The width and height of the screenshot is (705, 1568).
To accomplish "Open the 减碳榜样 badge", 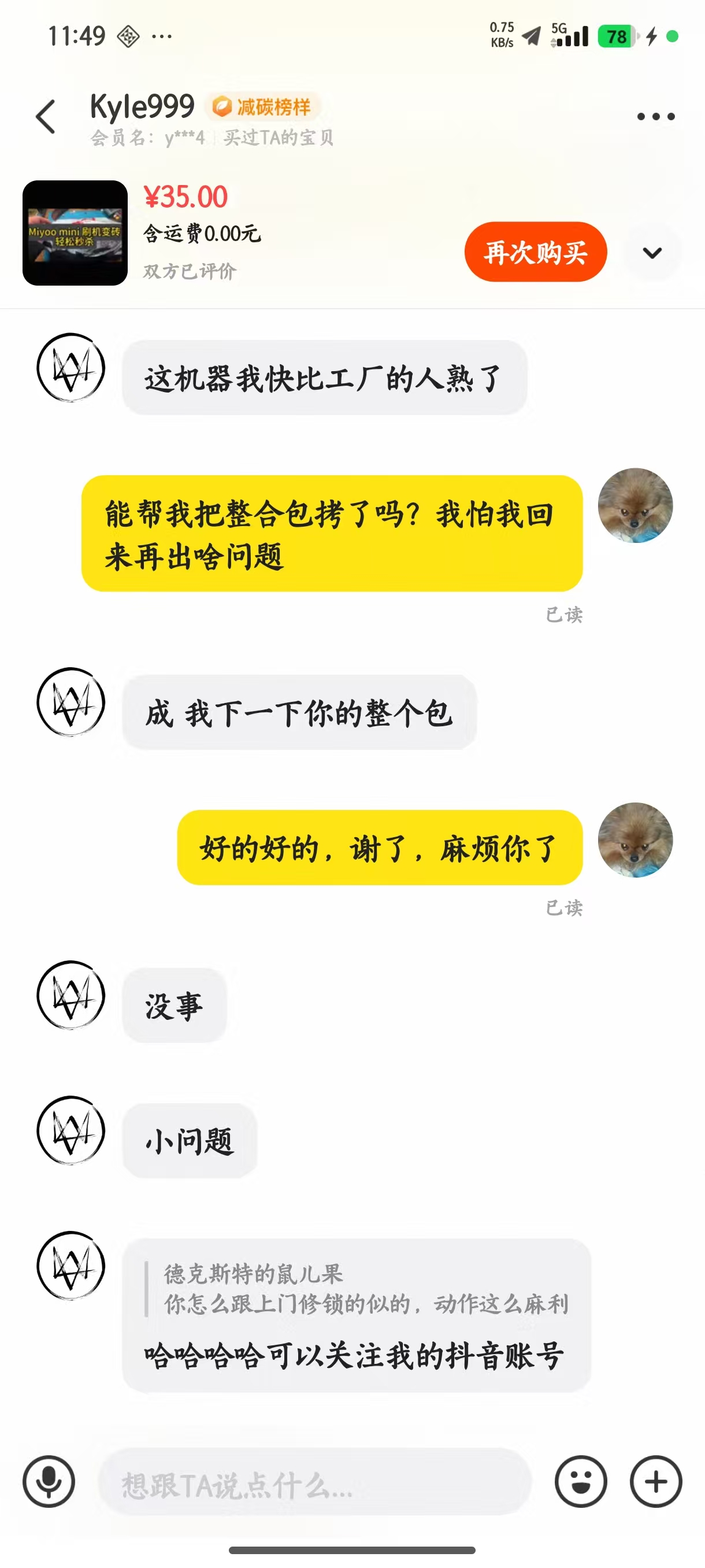I will [x=263, y=107].
